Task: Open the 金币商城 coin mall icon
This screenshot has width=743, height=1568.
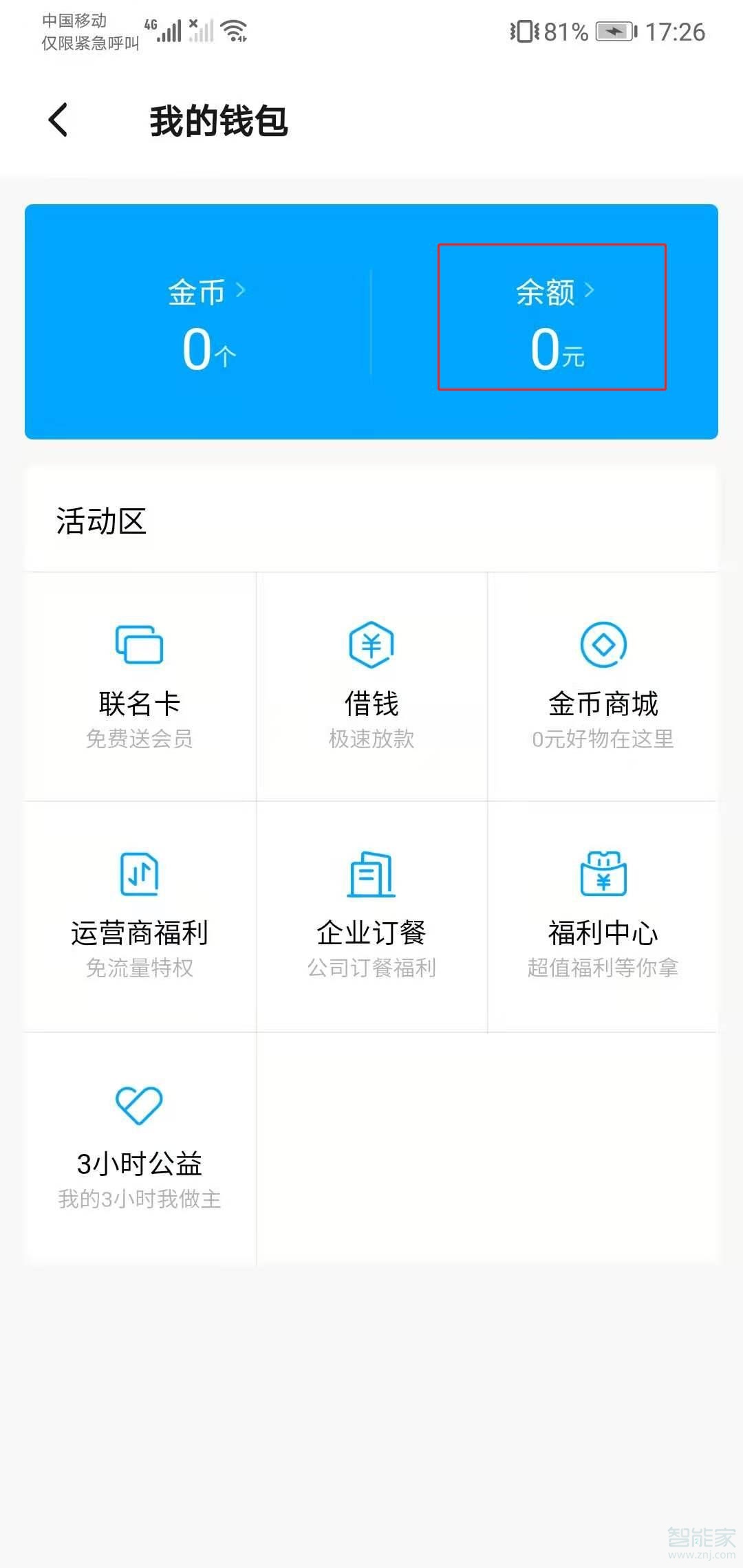Action: [602, 643]
